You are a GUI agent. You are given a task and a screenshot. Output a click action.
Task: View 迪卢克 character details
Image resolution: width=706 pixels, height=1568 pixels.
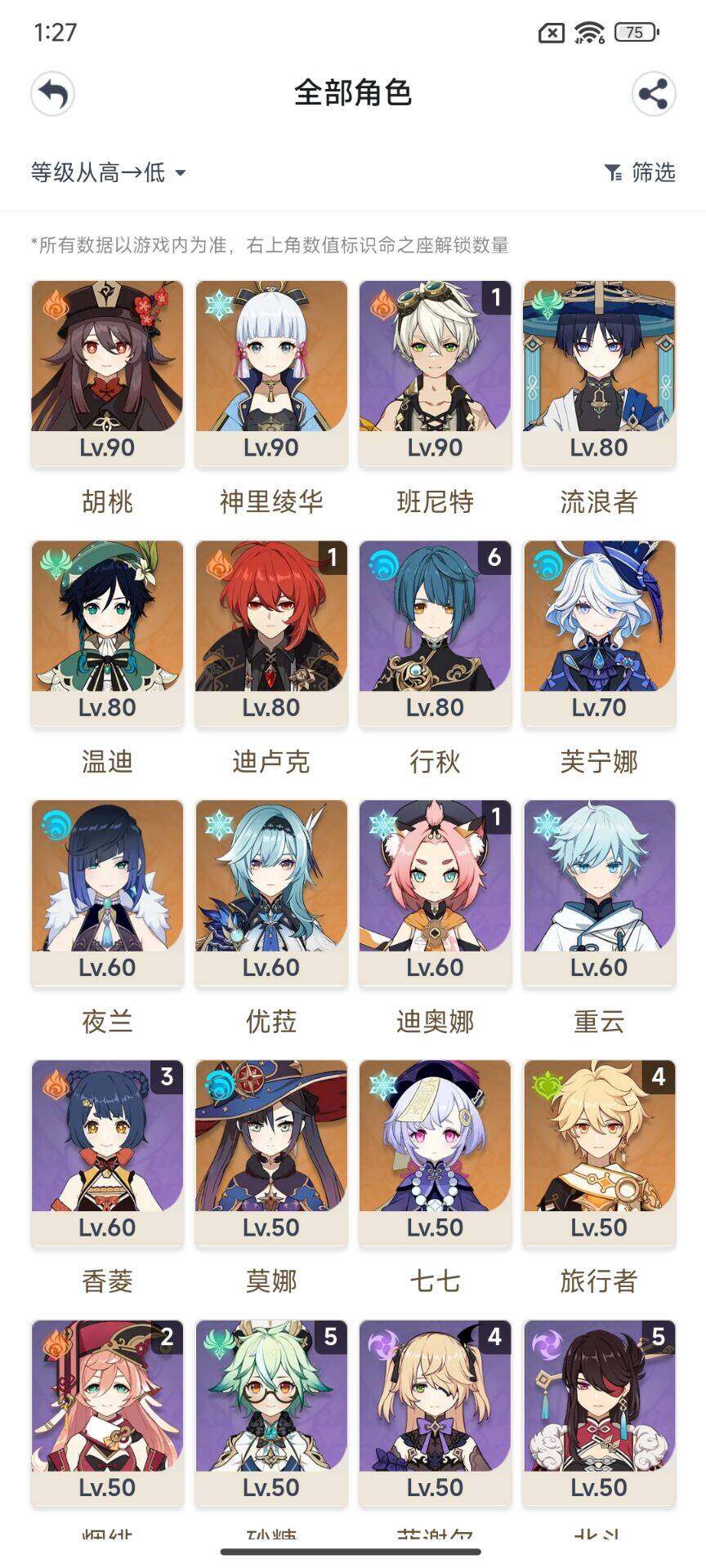click(x=271, y=632)
